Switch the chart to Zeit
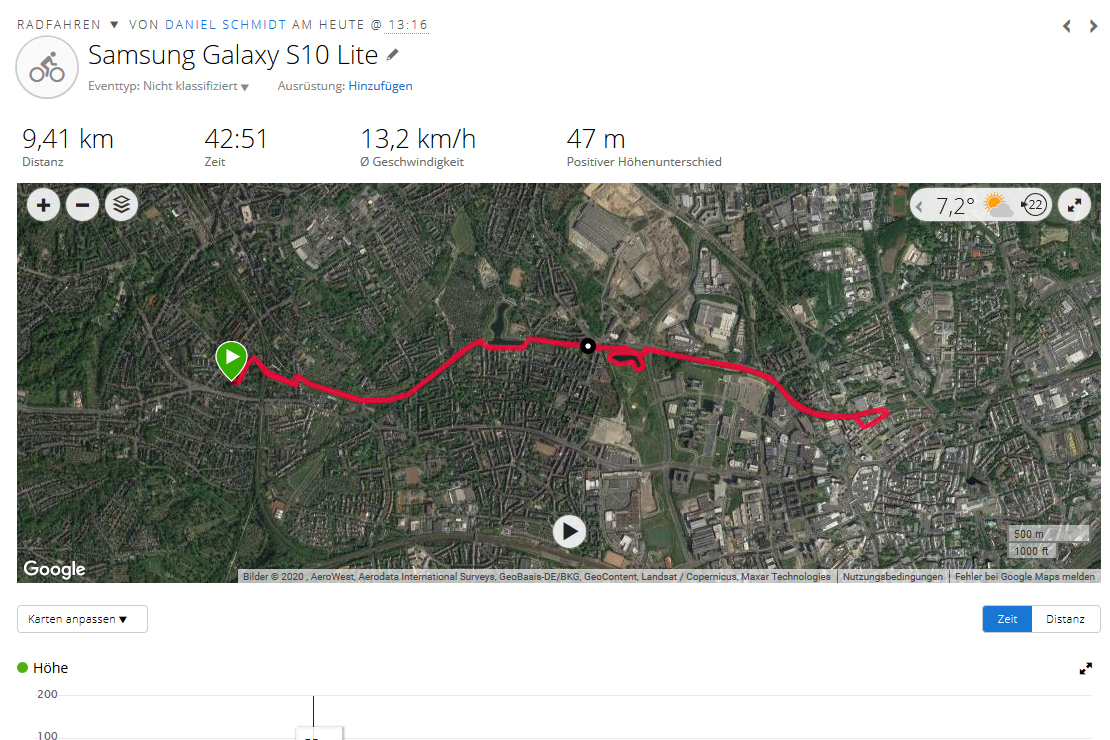Viewport: 1110px width, 740px height. point(1007,619)
